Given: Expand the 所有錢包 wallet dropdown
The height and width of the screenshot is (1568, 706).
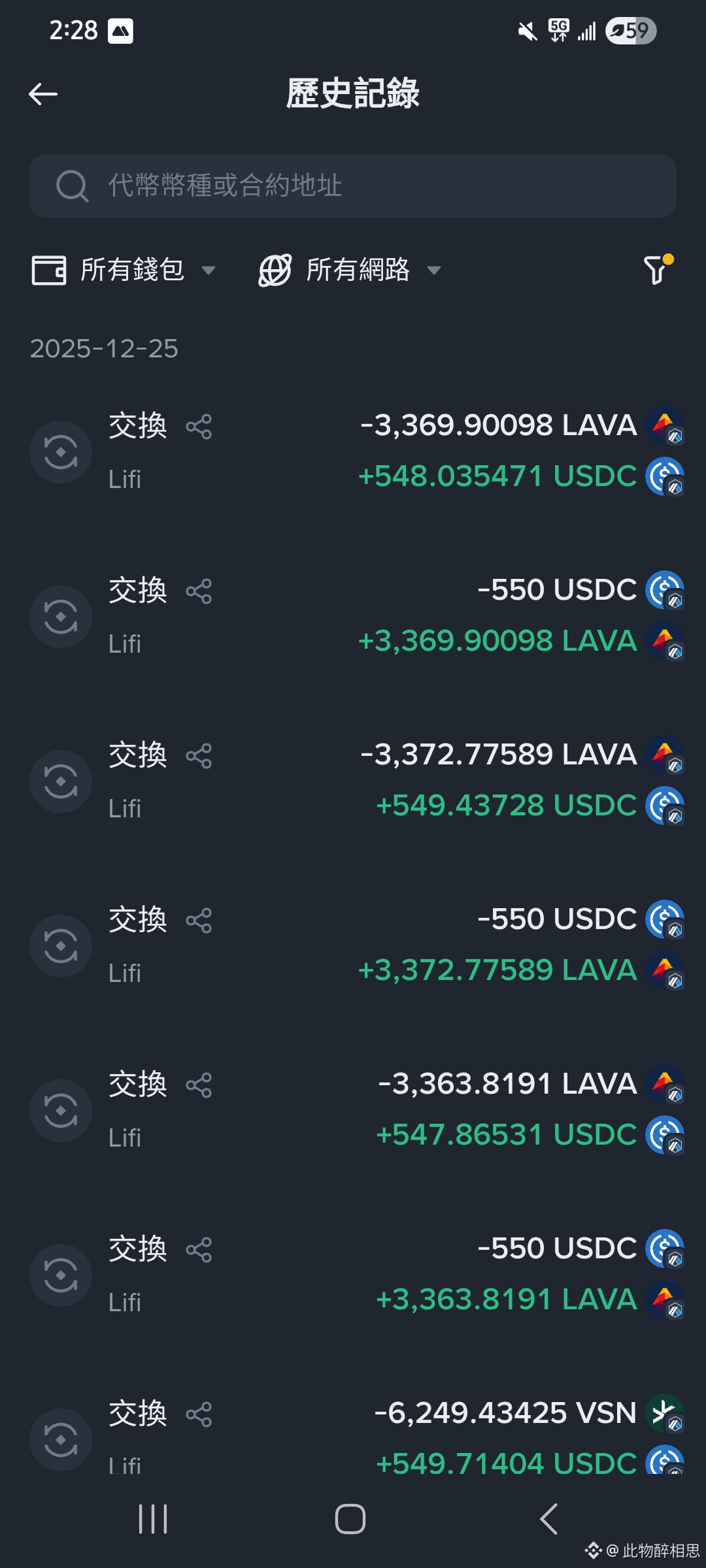Looking at the screenshot, I should [124, 270].
